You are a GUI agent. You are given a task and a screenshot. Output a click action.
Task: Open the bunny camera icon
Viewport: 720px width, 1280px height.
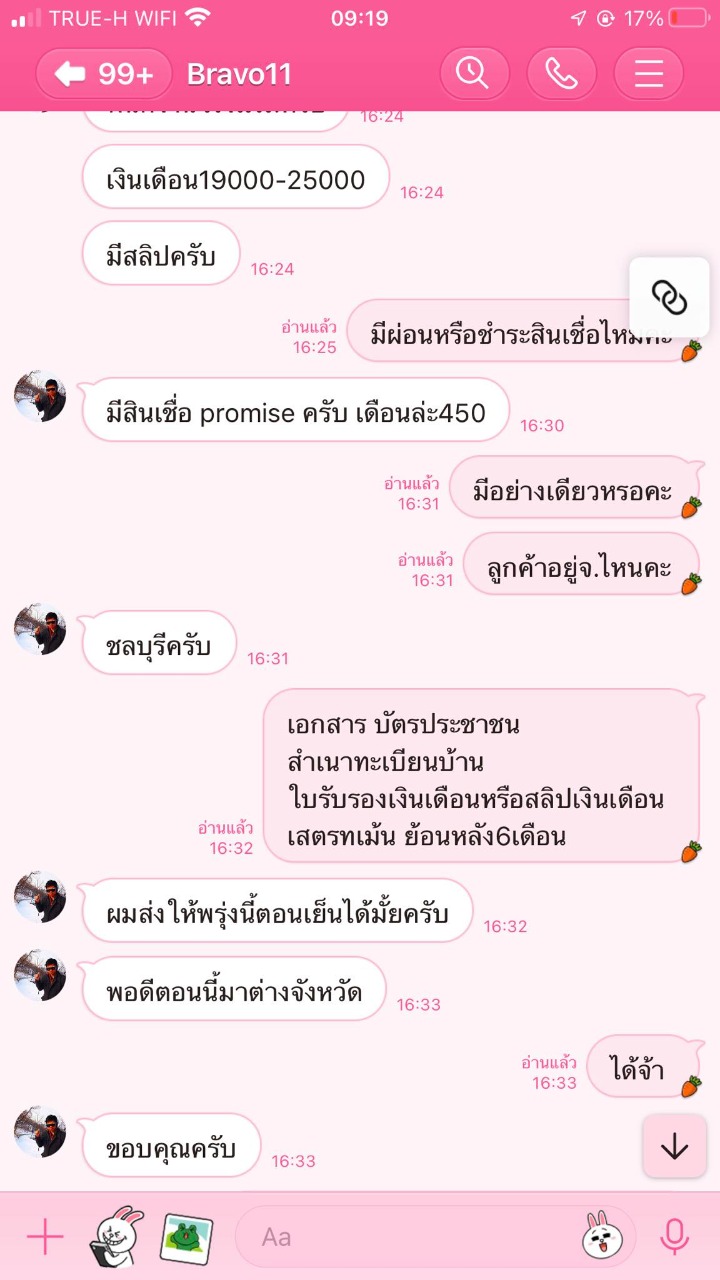point(116,1238)
